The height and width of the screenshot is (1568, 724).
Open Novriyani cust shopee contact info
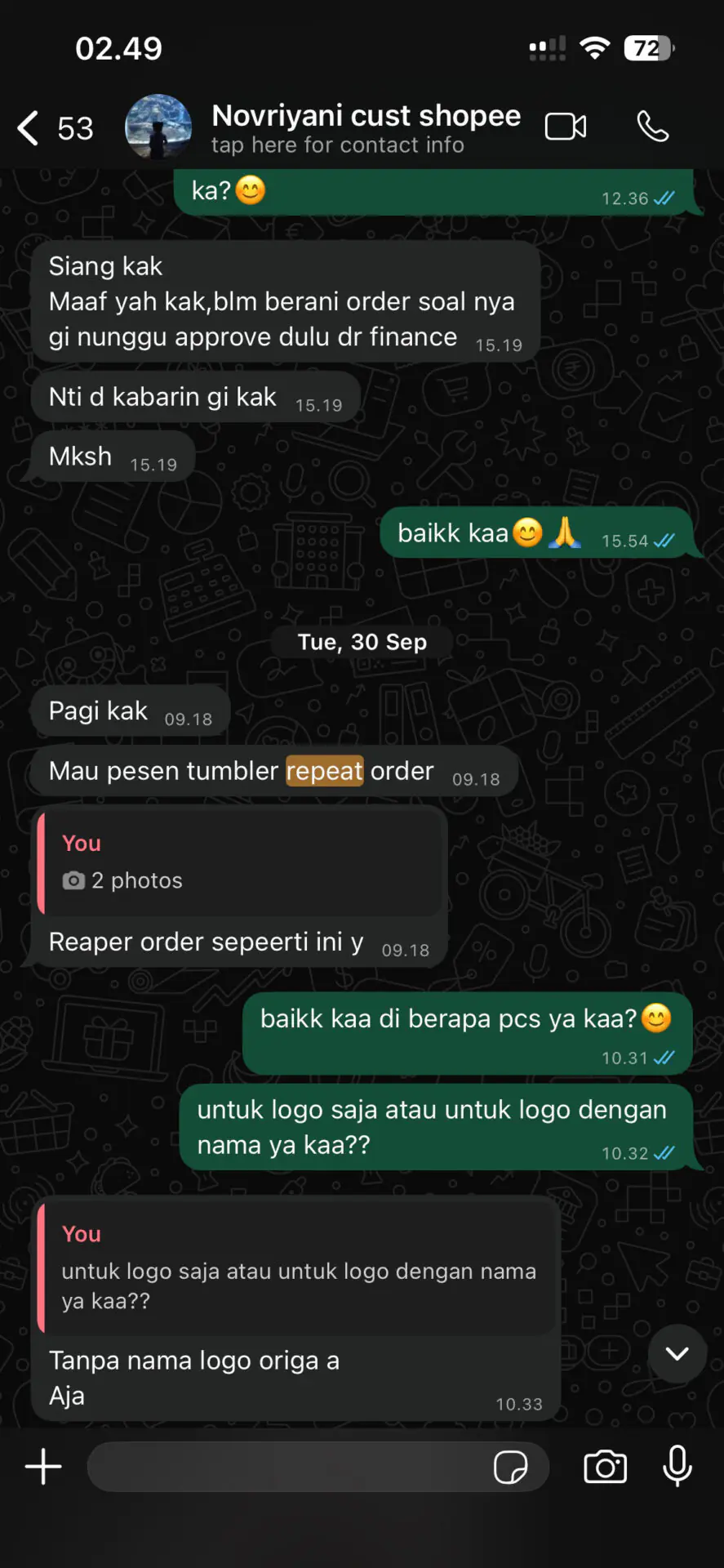click(366, 127)
